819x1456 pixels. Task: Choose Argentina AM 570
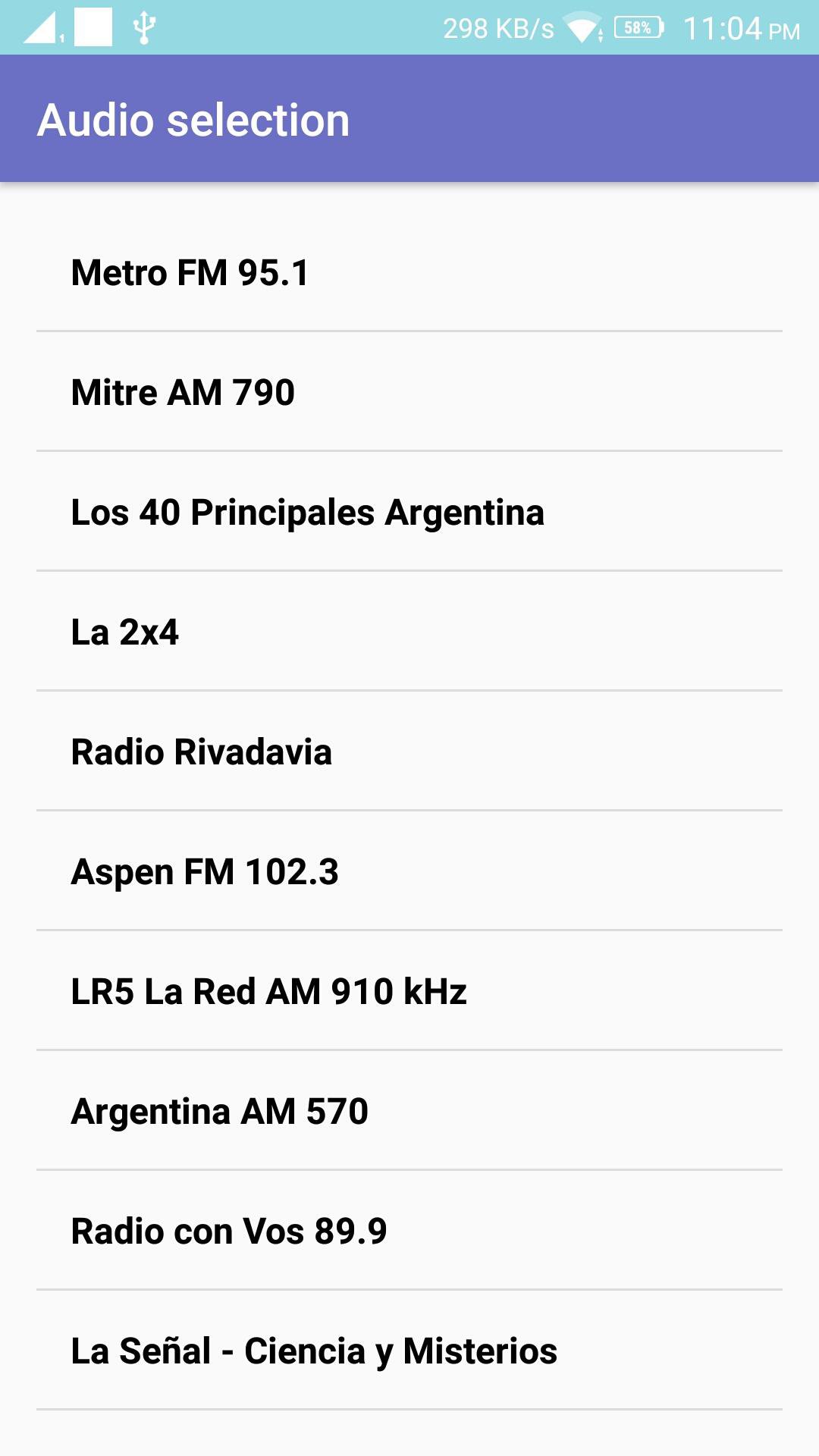218,1110
